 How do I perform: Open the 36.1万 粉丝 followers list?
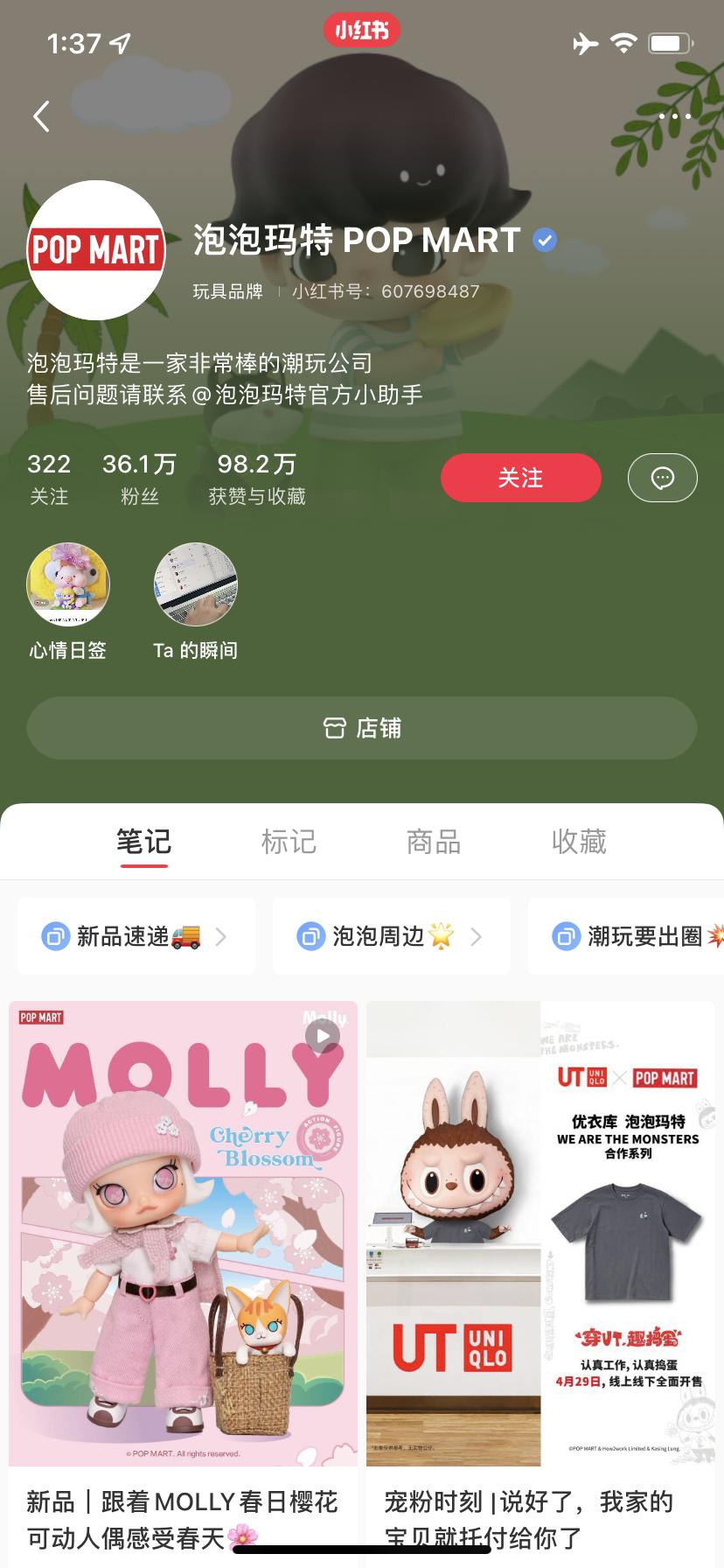coord(139,478)
